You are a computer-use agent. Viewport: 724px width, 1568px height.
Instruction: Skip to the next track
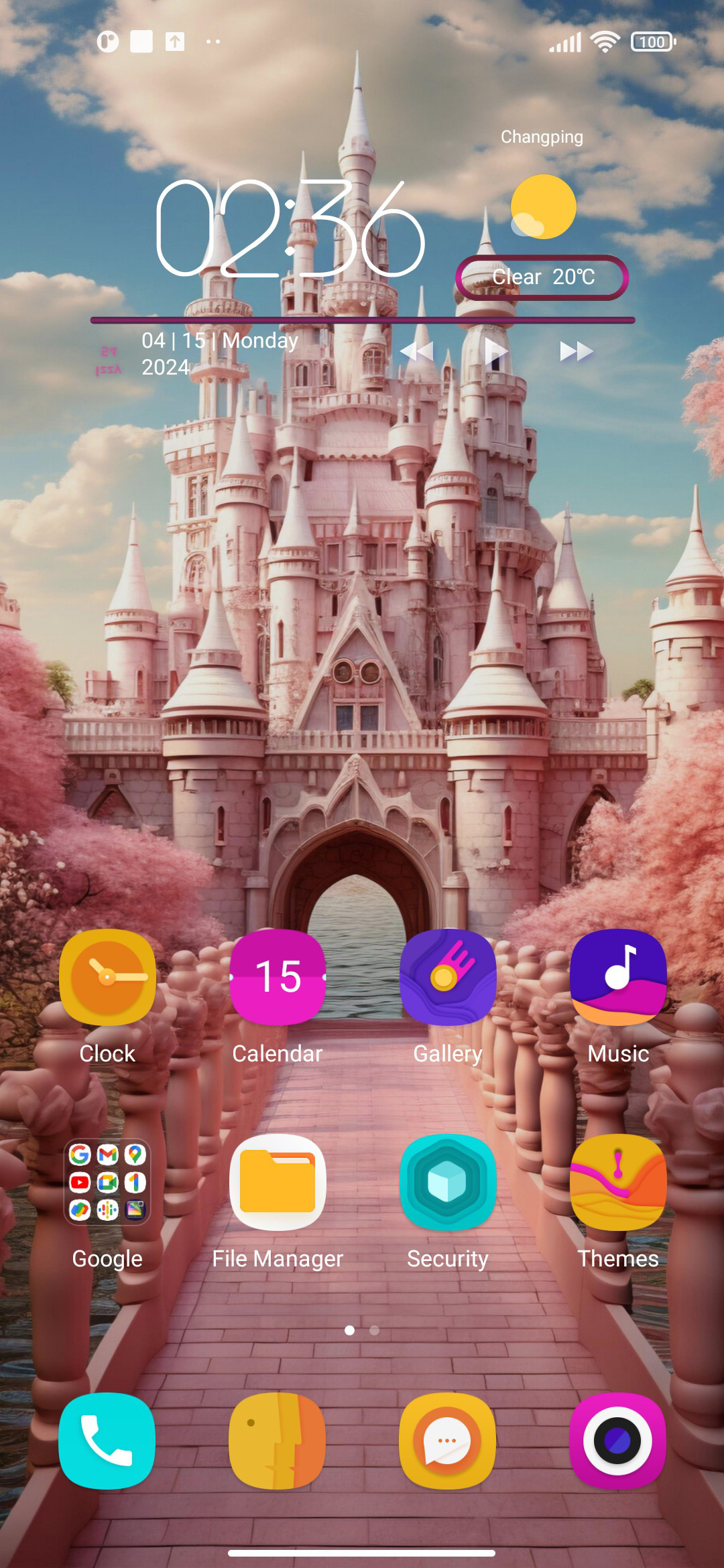[577, 351]
